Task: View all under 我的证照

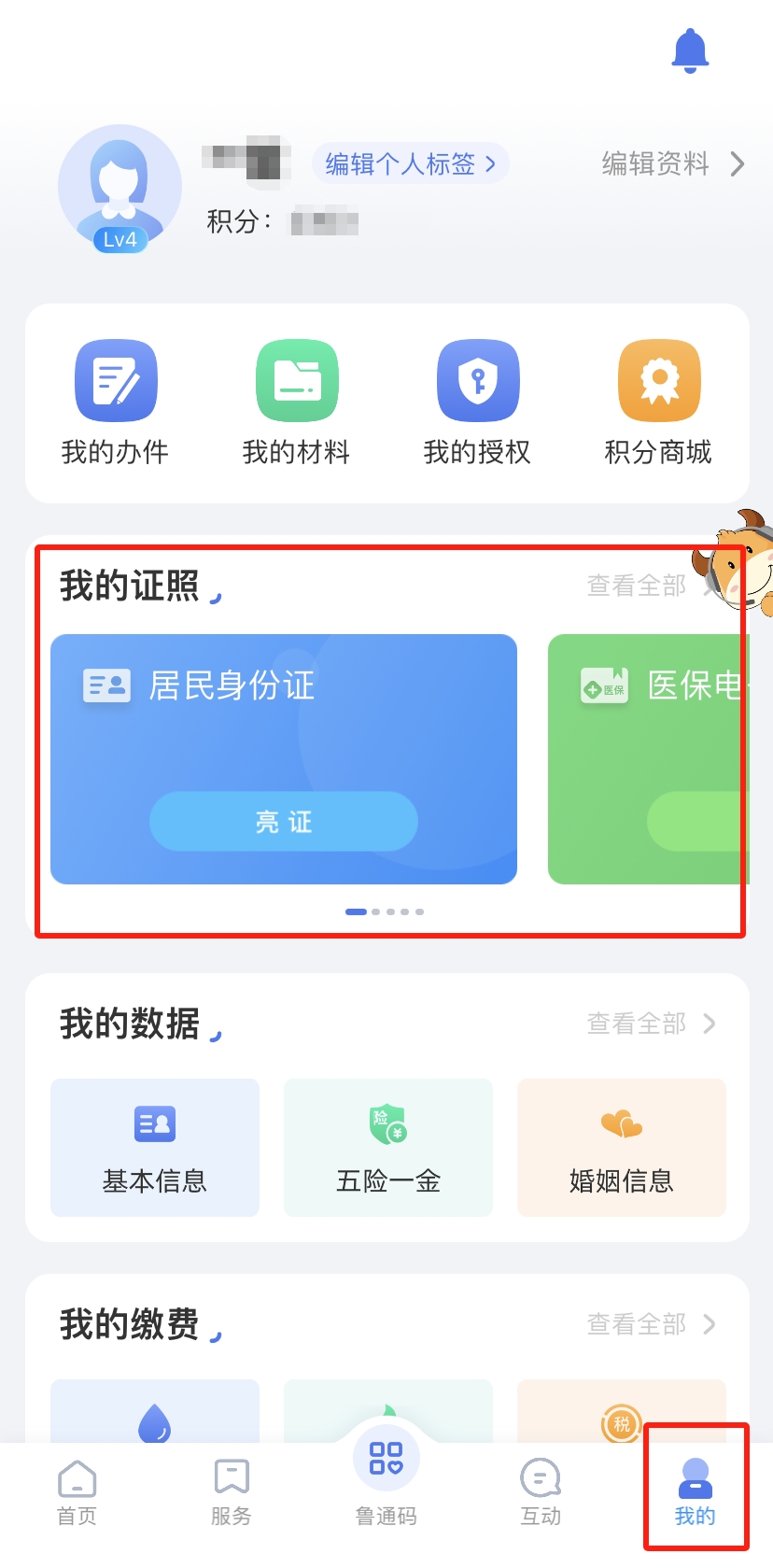Action: (644, 586)
